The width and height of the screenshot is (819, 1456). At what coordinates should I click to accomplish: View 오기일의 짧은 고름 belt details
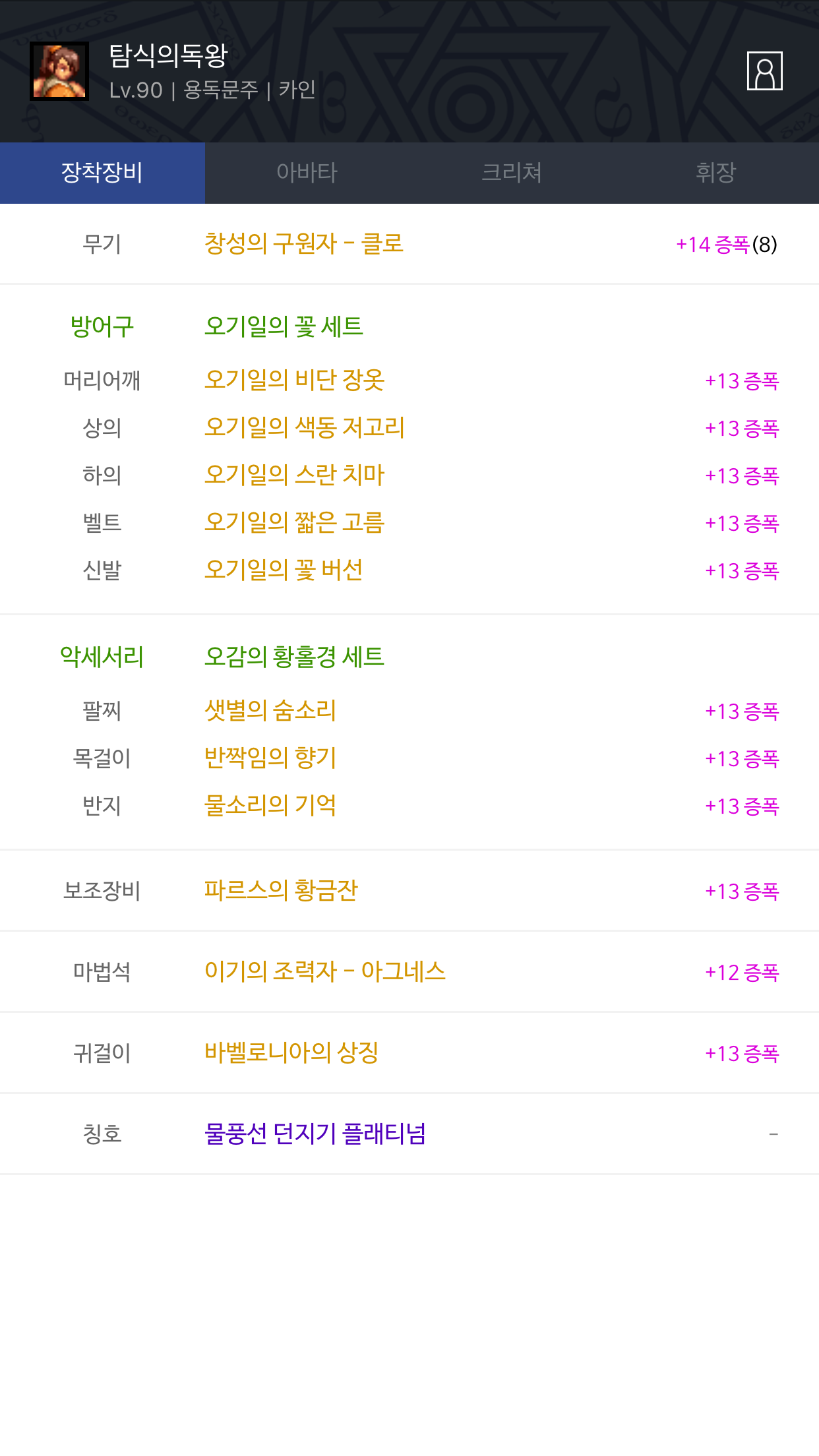tap(294, 523)
